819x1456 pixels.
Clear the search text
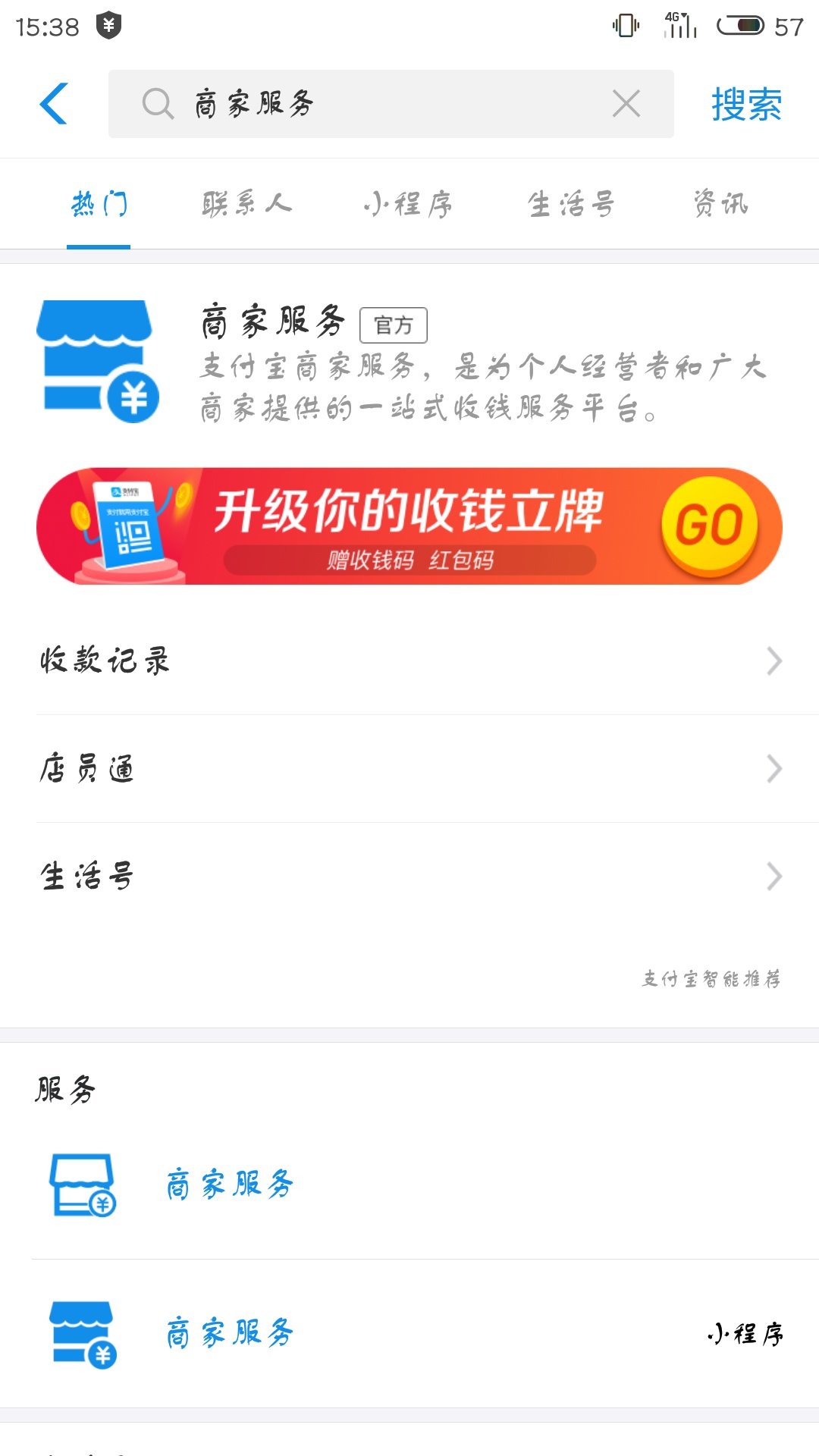(x=626, y=104)
